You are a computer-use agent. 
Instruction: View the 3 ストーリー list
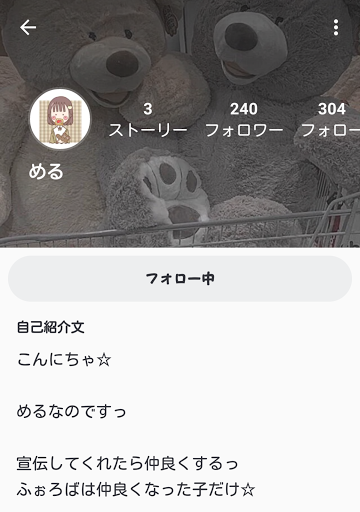(148, 119)
